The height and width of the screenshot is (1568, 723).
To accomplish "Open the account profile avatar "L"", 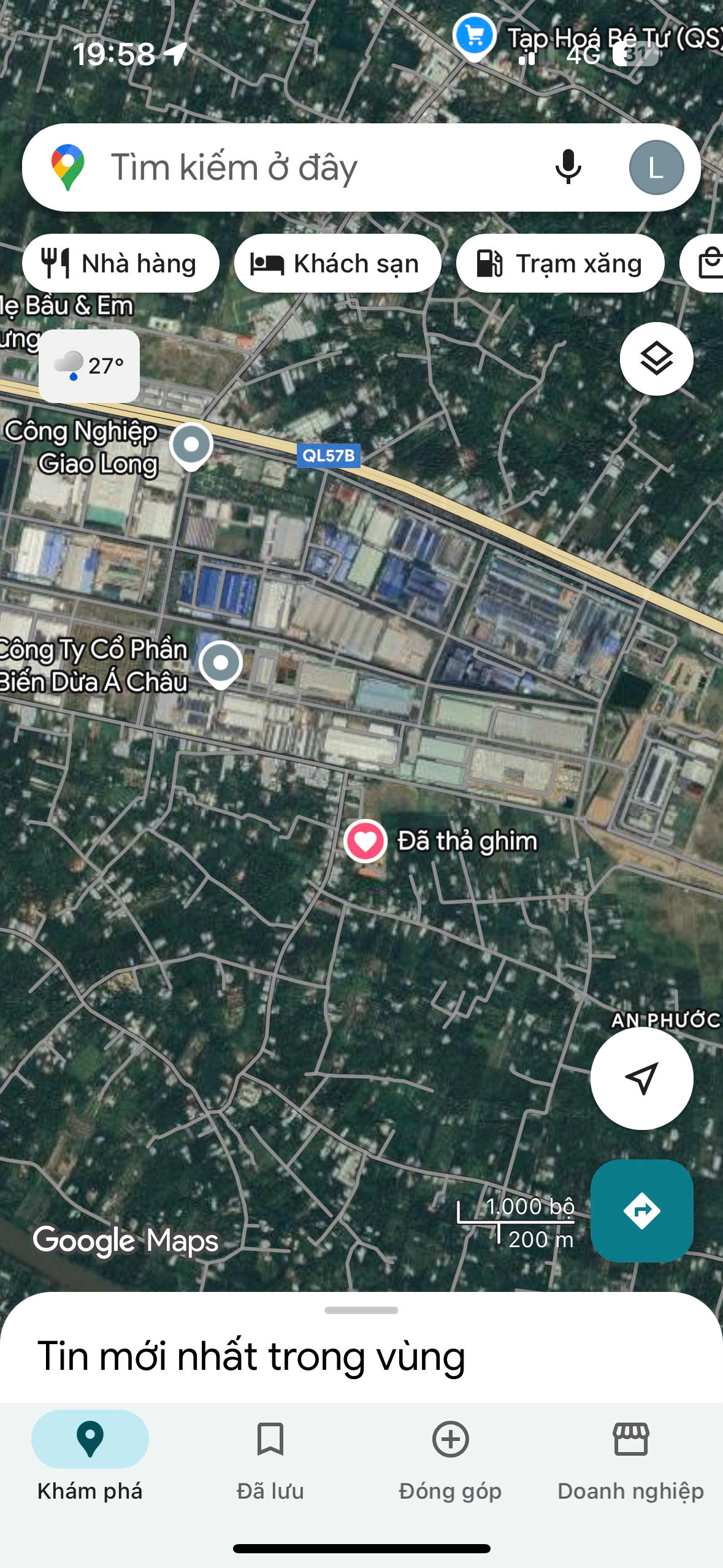I will [x=656, y=167].
